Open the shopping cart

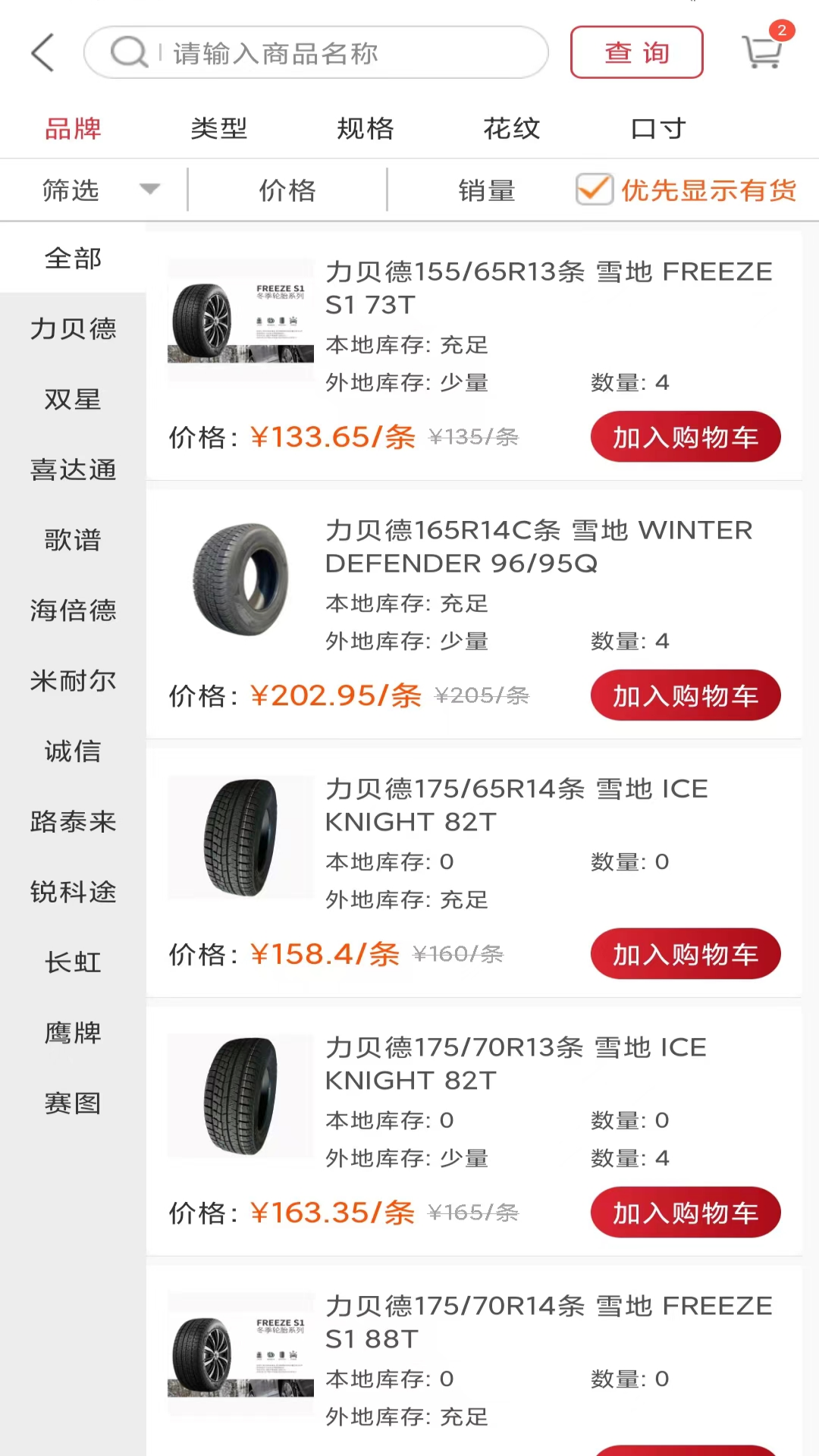pos(763,52)
